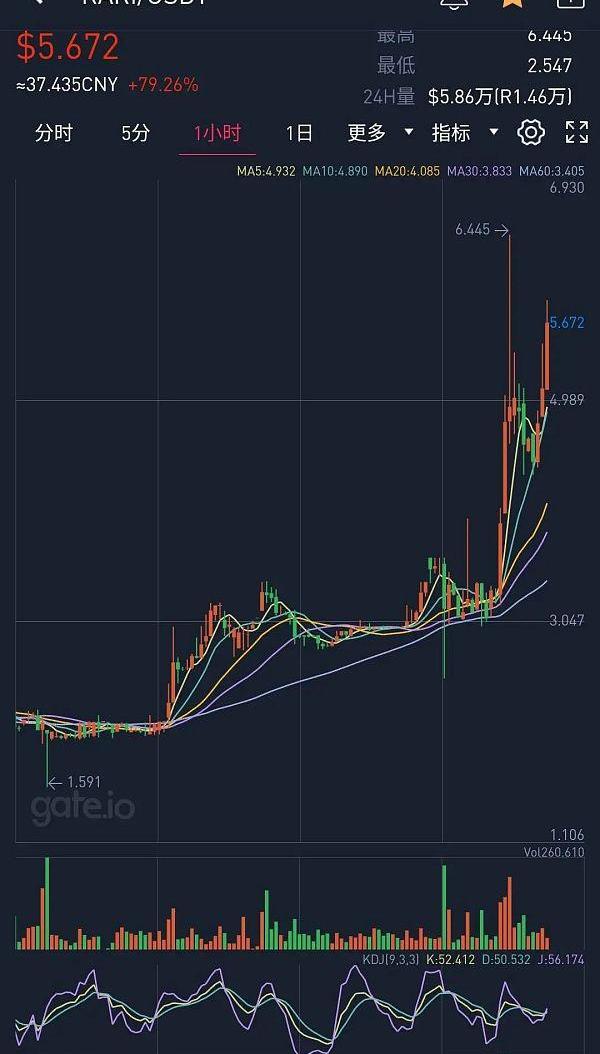The image size is (600, 1054).
Task: Switch to the 1日 chart interval
Action: coord(299,133)
